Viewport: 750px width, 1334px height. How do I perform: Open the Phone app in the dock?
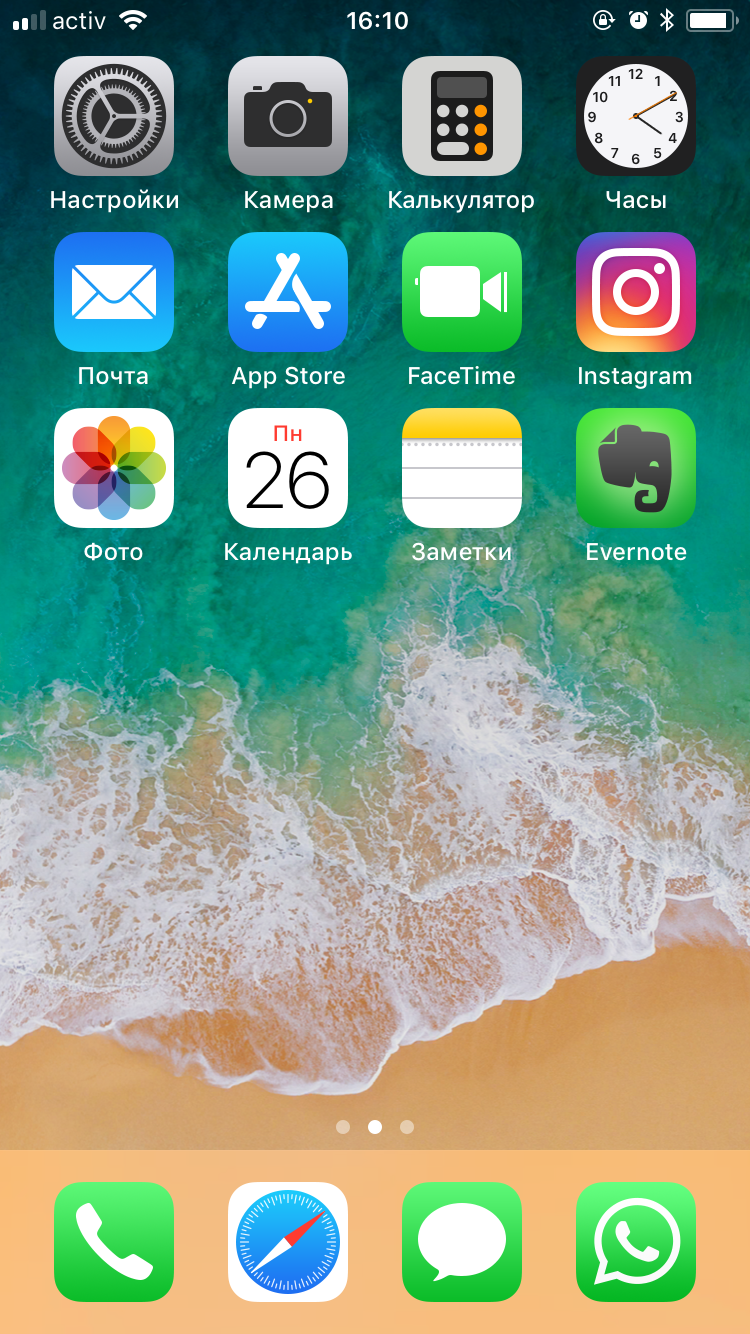point(114,1242)
